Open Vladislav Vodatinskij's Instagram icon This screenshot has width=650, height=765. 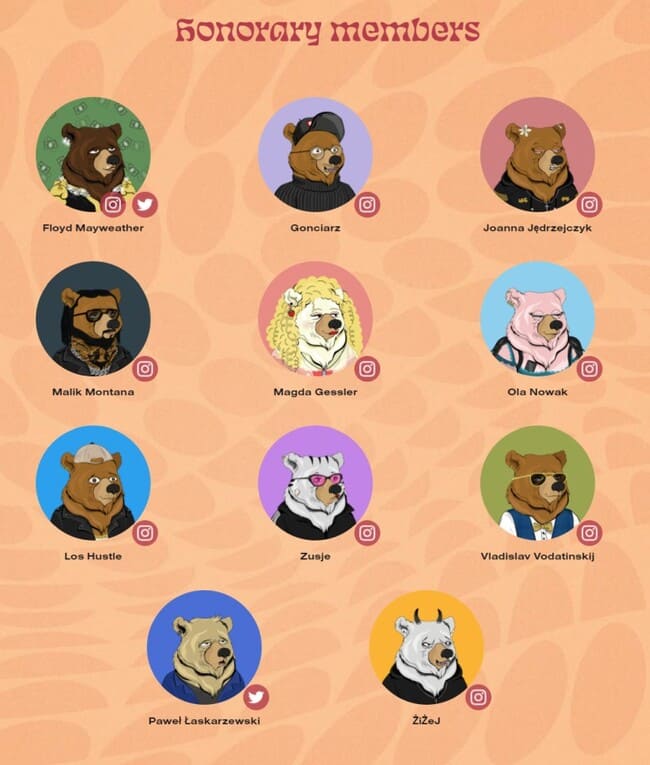(x=589, y=533)
